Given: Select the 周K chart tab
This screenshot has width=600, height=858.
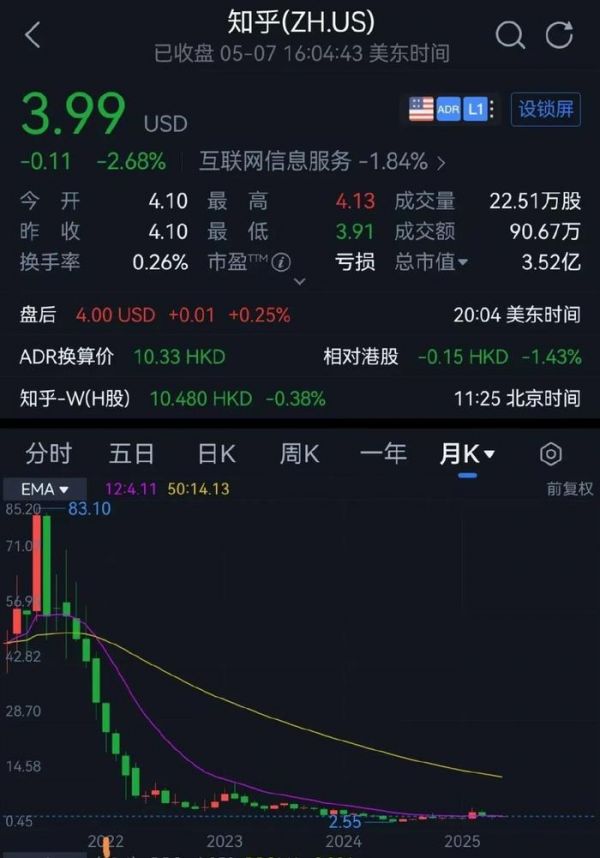Looking at the screenshot, I should coord(299,454).
